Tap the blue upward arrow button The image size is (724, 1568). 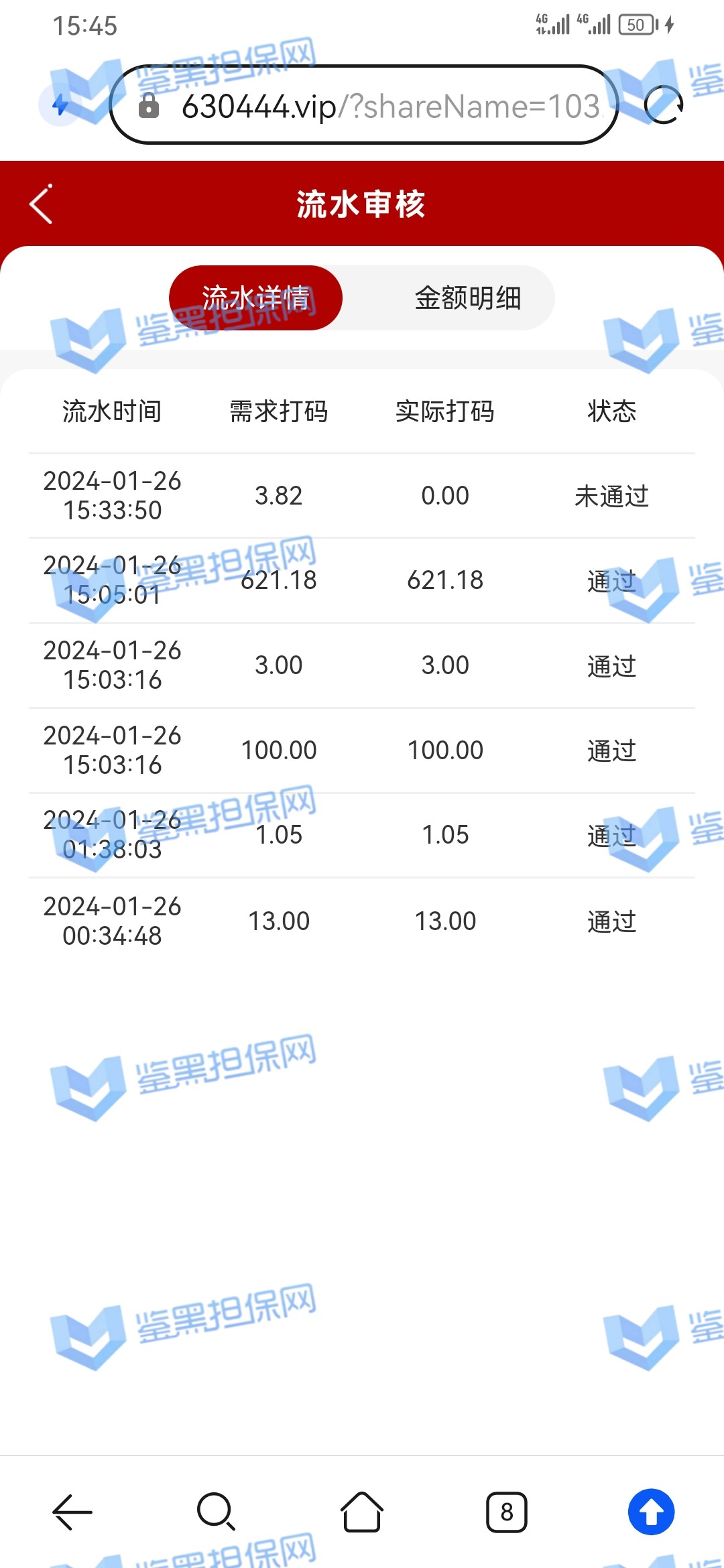651,1512
